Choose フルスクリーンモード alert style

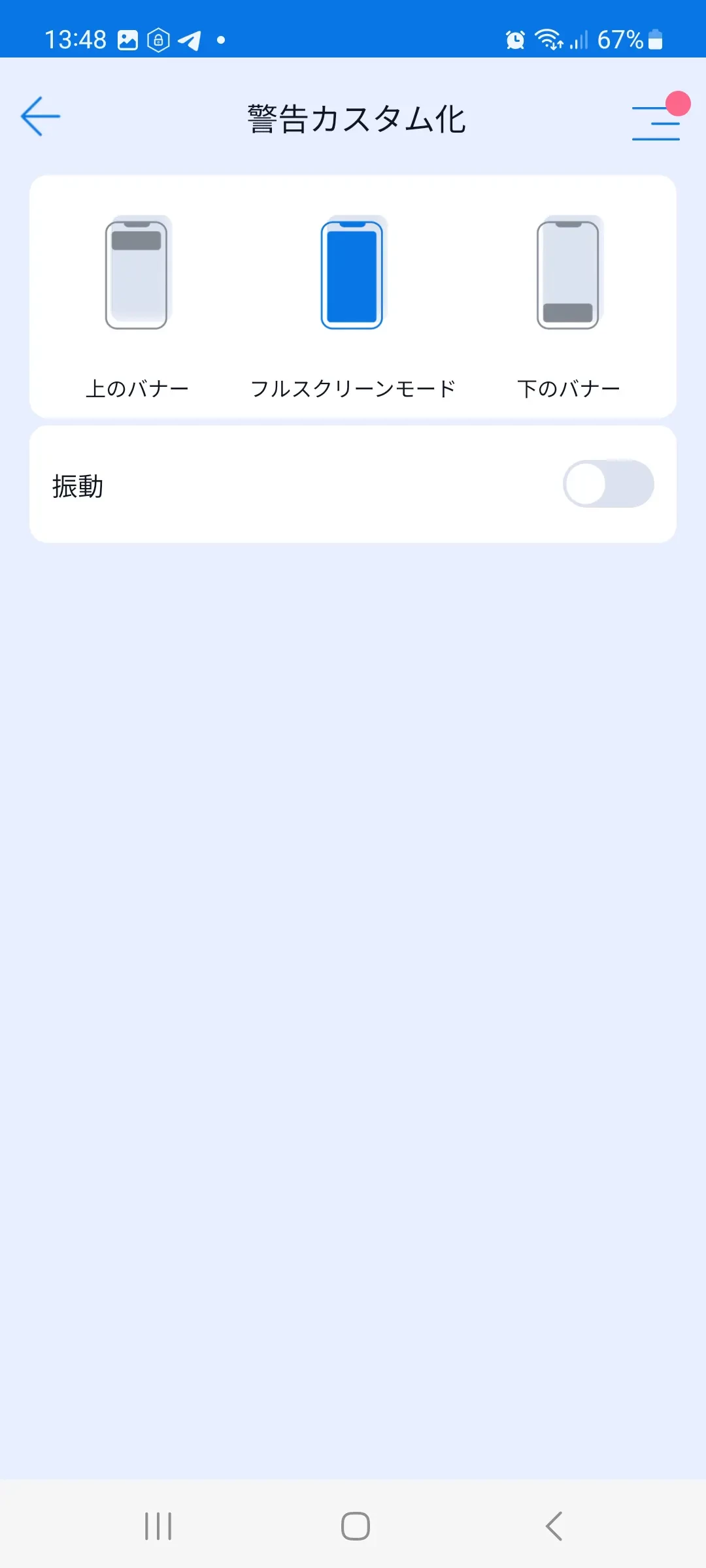click(x=352, y=301)
